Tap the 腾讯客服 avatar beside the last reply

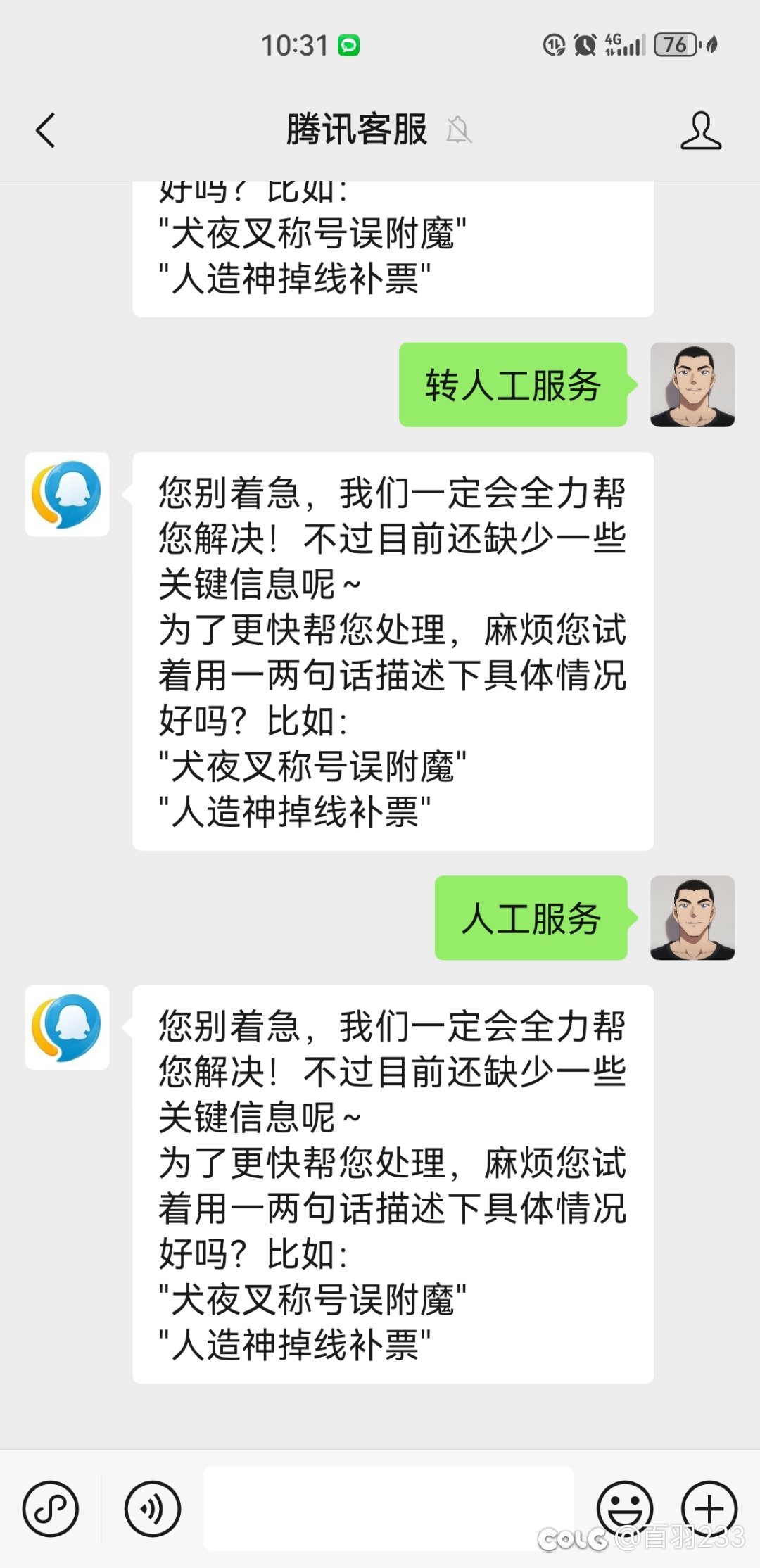coord(68,1028)
